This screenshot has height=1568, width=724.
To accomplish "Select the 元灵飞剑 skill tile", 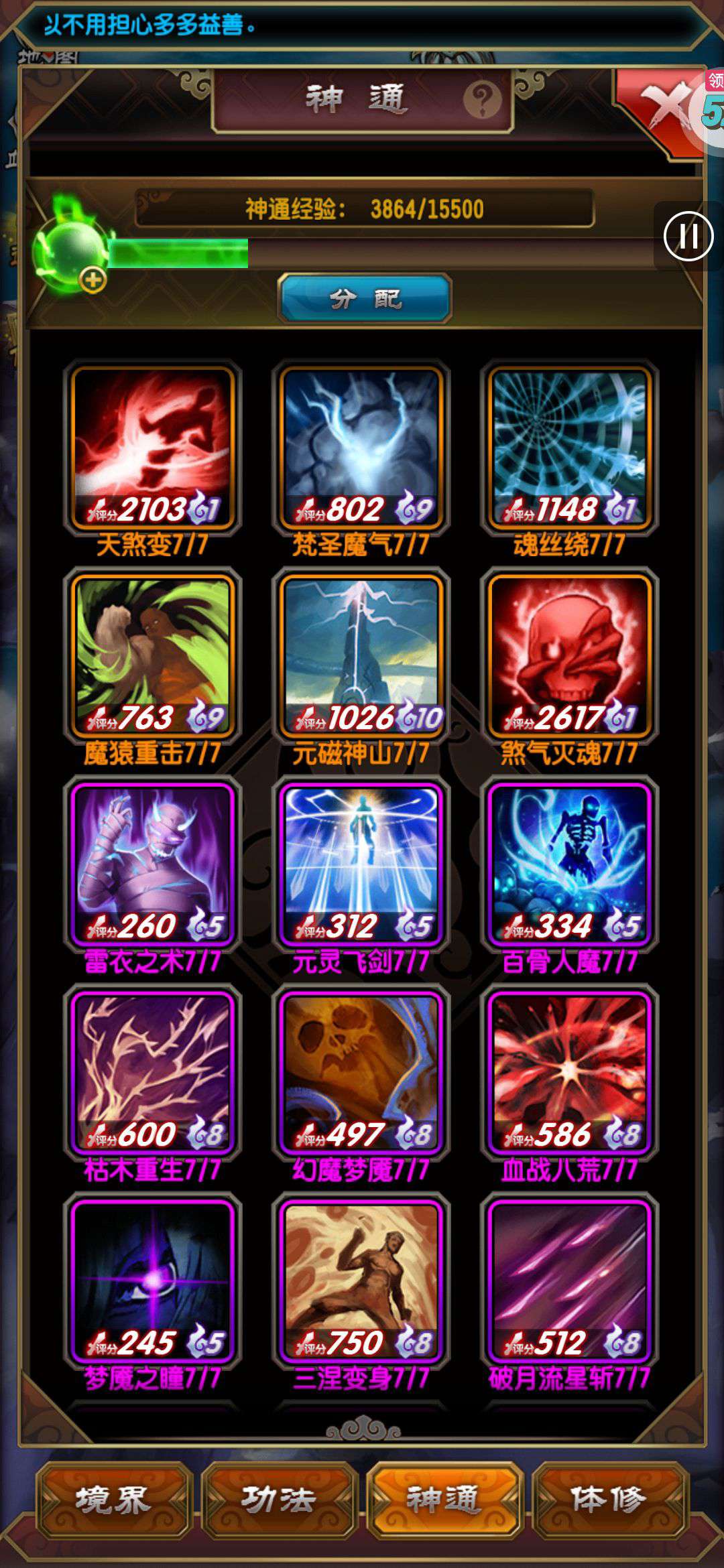I will click(x=361, y=864).
